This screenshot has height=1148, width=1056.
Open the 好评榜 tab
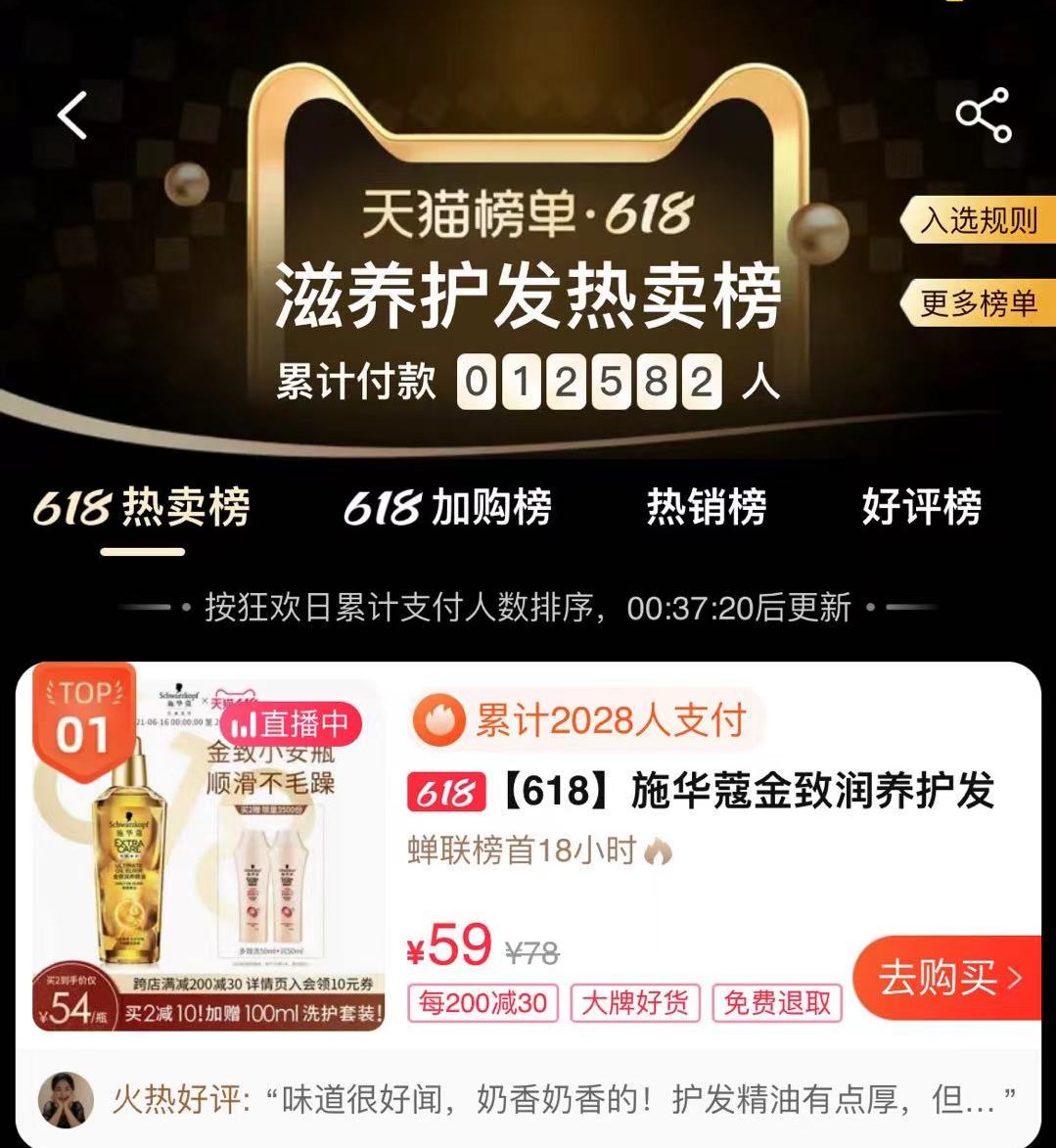(921, 508)
